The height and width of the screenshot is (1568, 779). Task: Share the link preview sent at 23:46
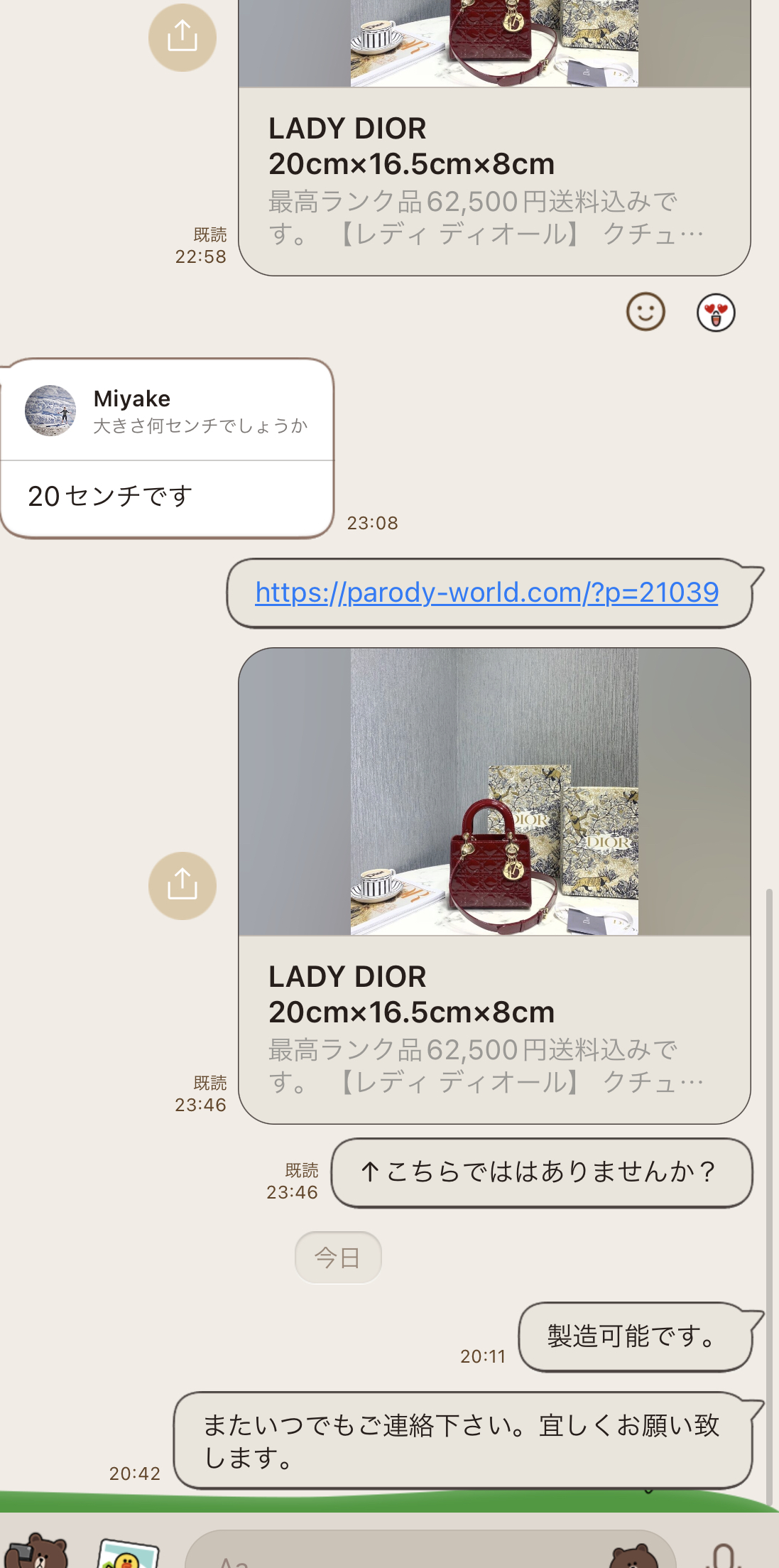[183, 885]
